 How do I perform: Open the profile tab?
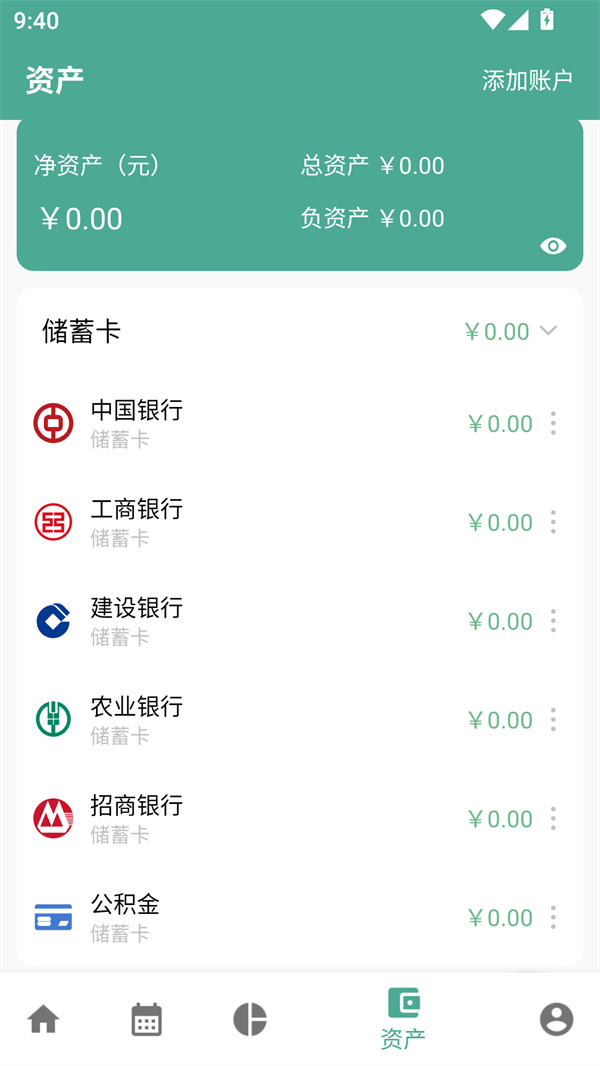(556, 1019)
